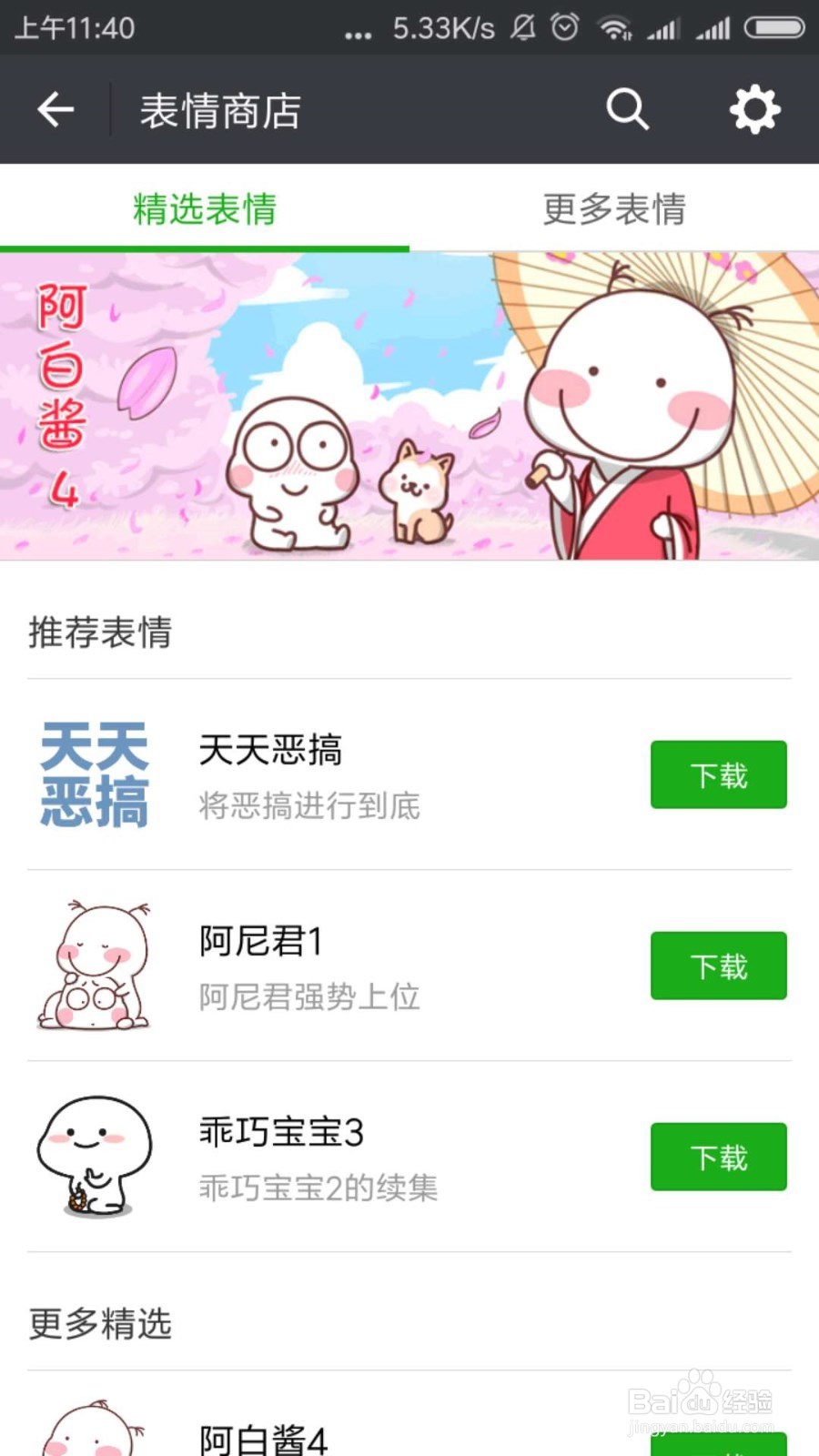Open search in the emoji store
This screenshot has width=819, height=1456.
coord(626,108)
